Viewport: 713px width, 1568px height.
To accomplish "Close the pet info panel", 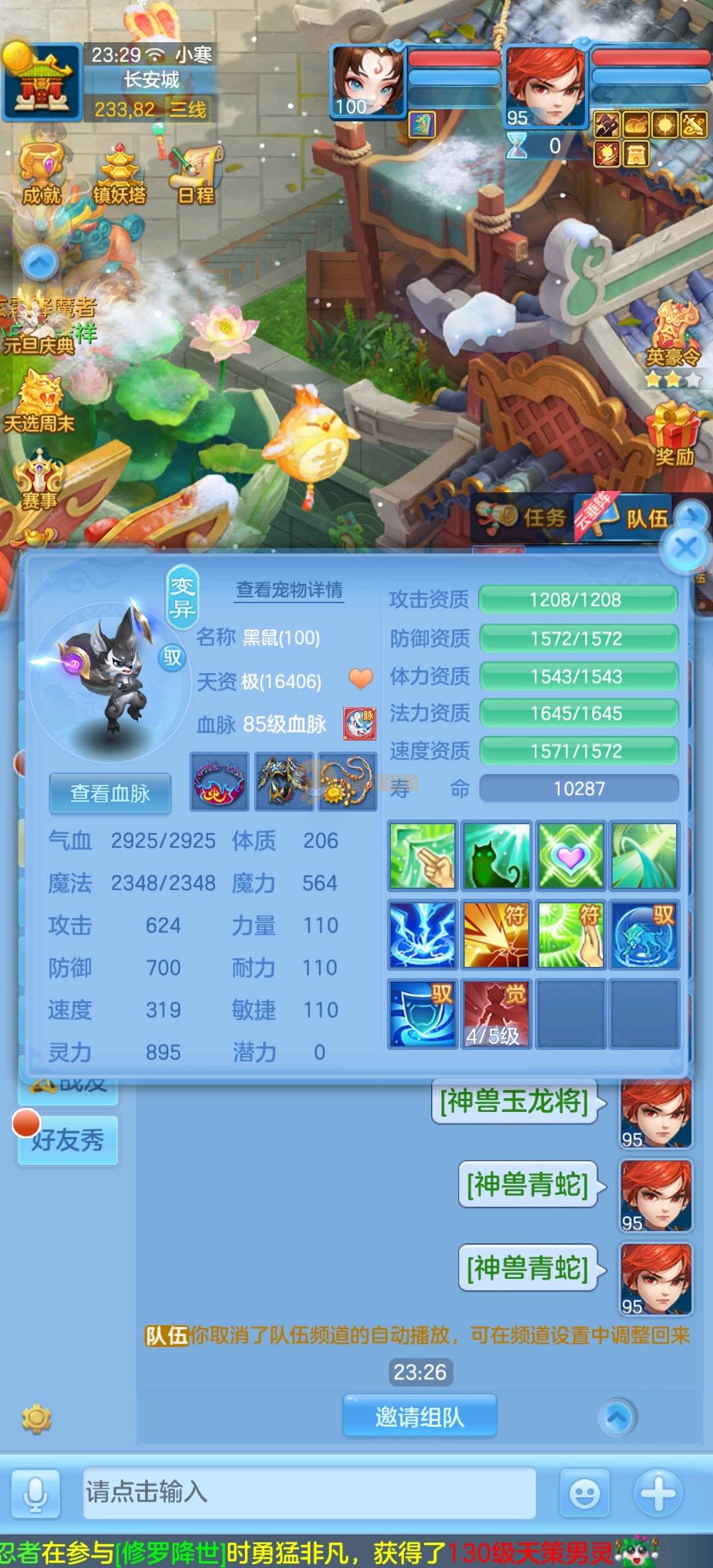I will pyautogui.click(x=685, y=547).
